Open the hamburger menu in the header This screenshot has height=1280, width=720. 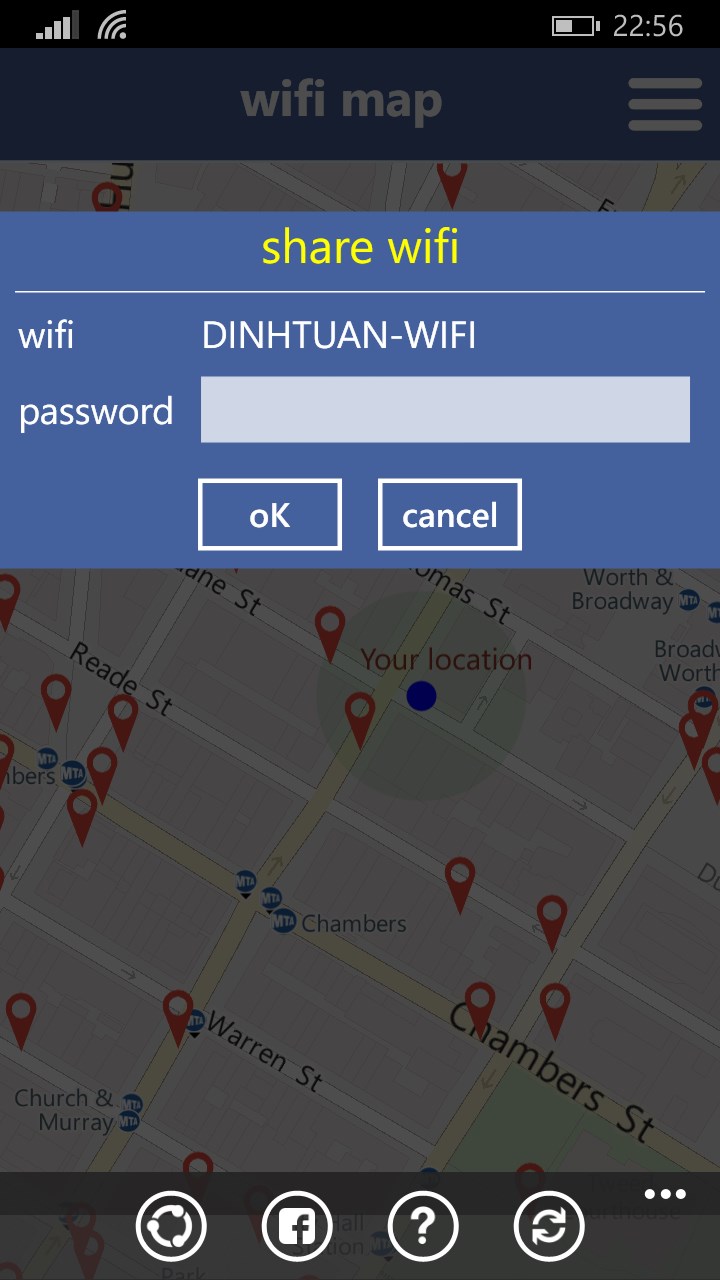tap(665, 104)
